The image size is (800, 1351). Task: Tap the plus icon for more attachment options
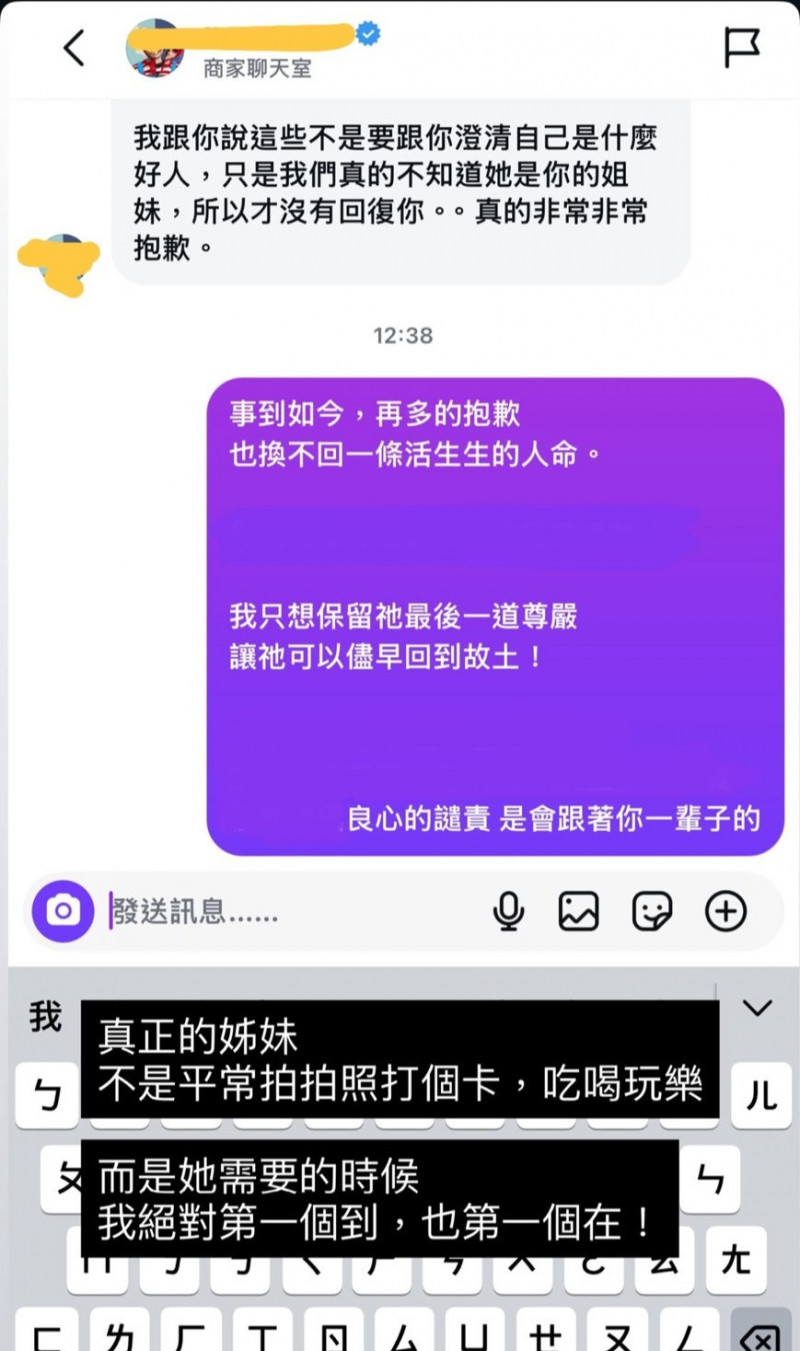pyautogui.click(x=725, y=911)
